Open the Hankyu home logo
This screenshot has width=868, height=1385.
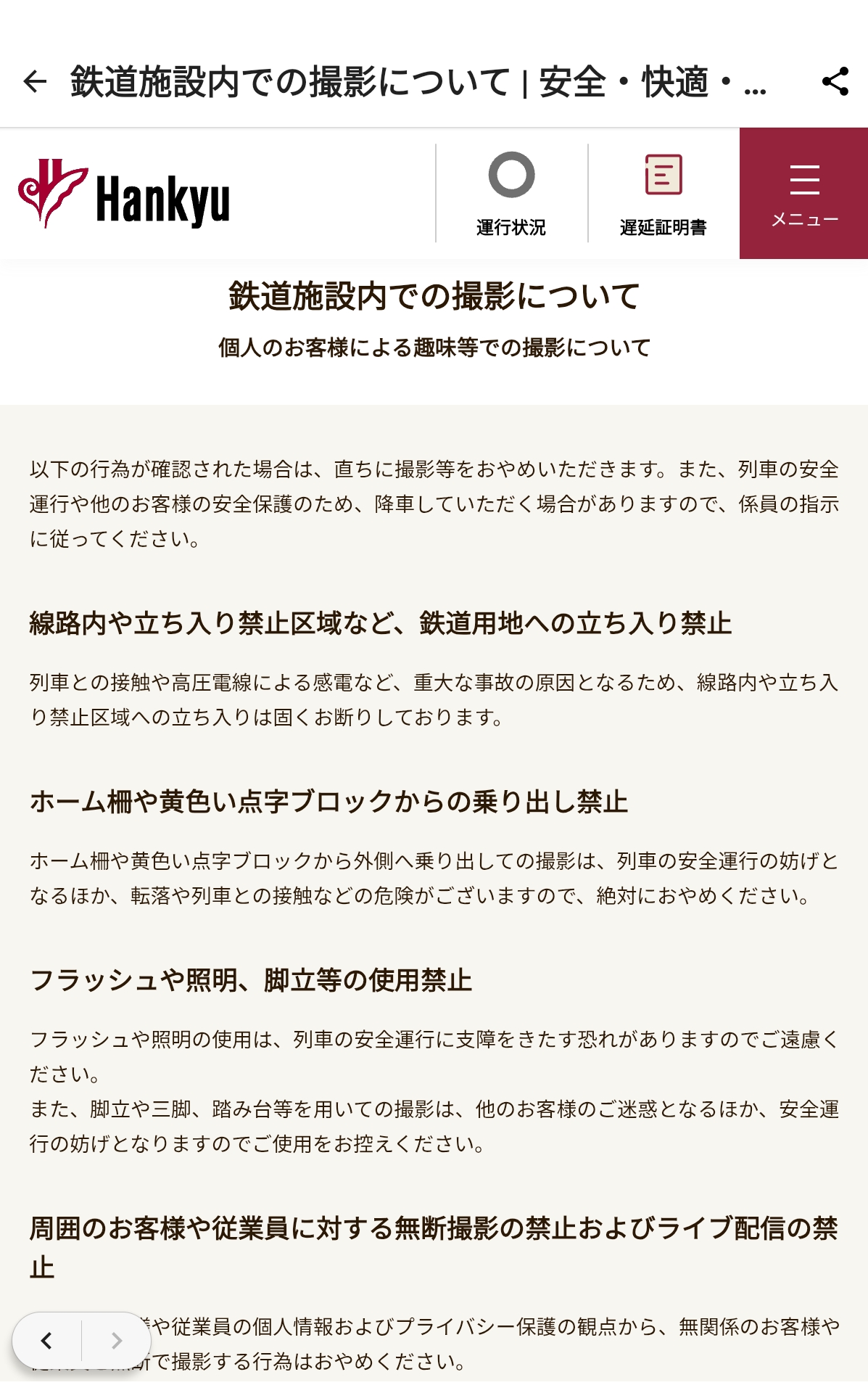124,194
